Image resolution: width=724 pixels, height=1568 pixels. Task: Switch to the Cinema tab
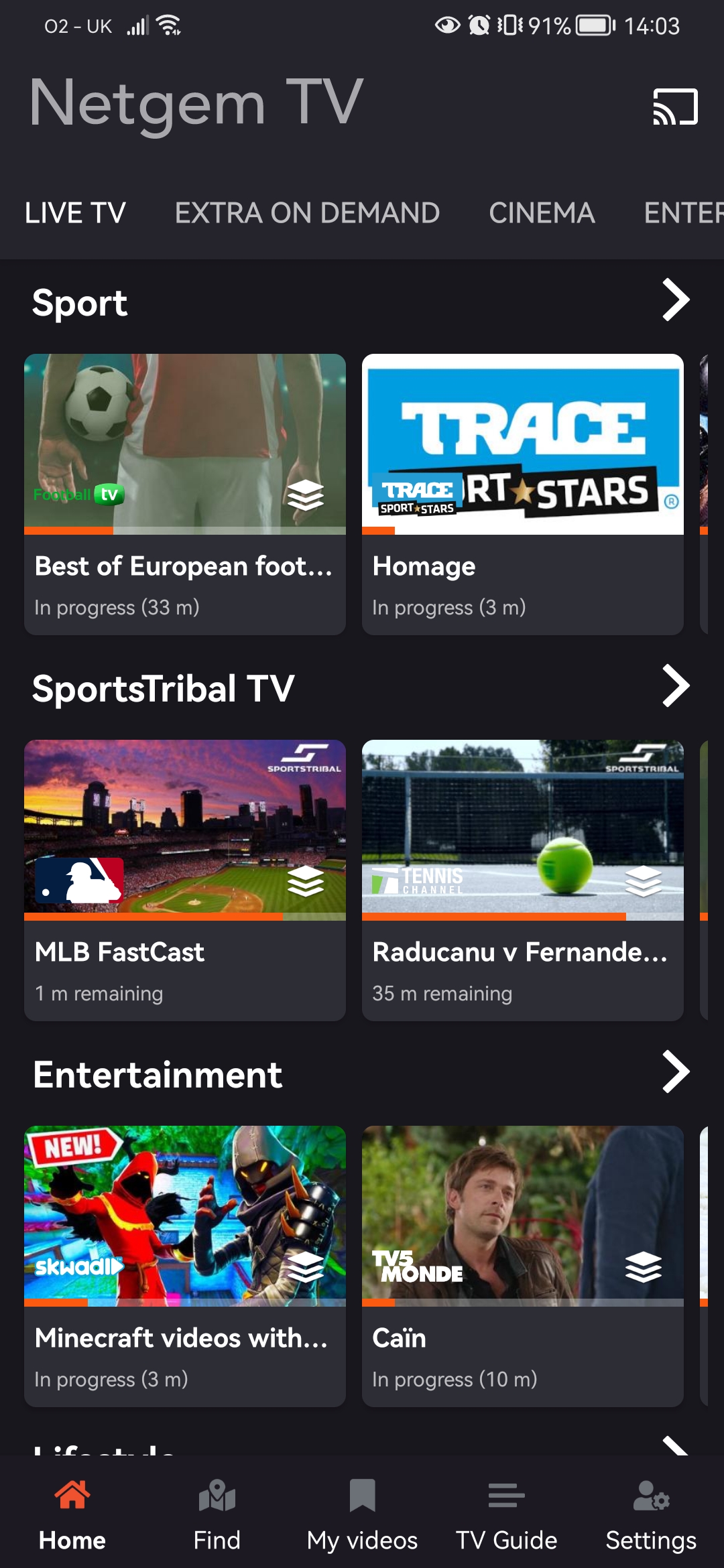[542, 213]
